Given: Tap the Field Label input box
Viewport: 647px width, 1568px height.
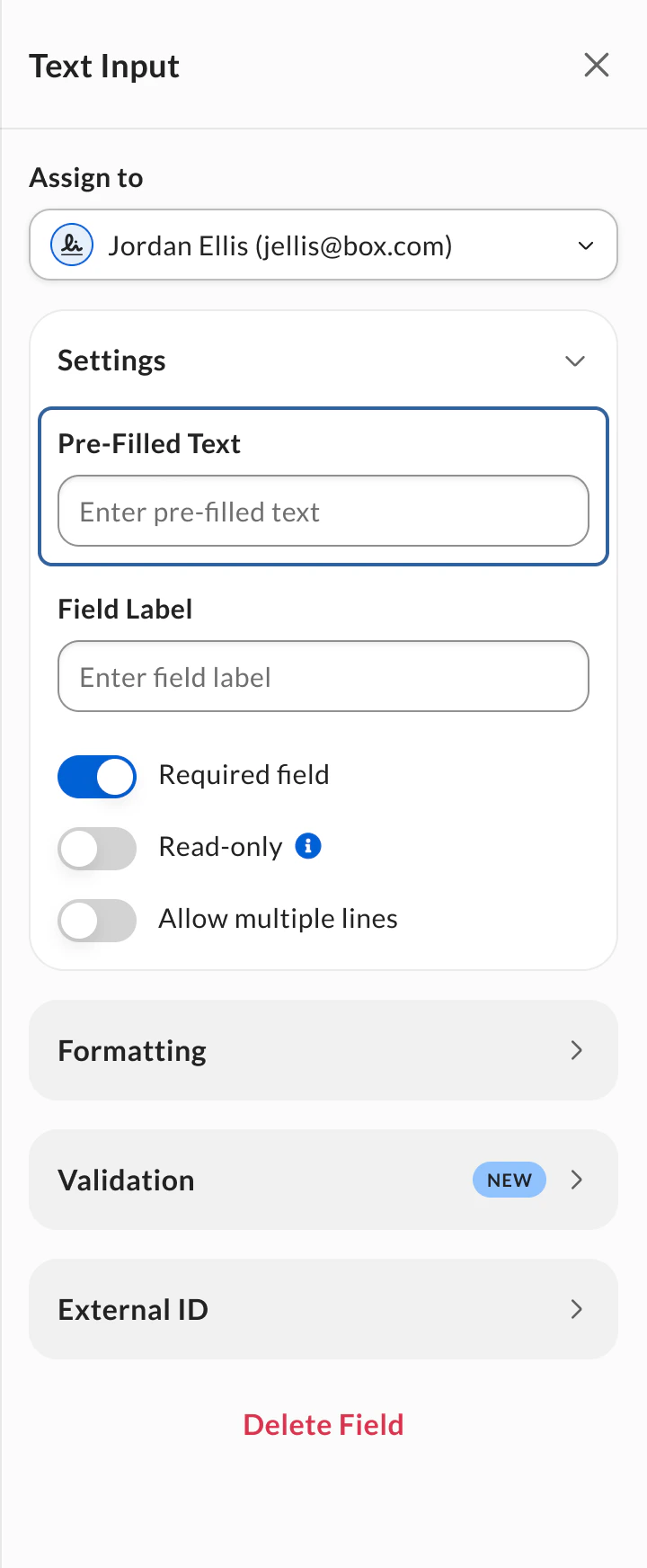Looking at the screenshot, I should (323, 677).
